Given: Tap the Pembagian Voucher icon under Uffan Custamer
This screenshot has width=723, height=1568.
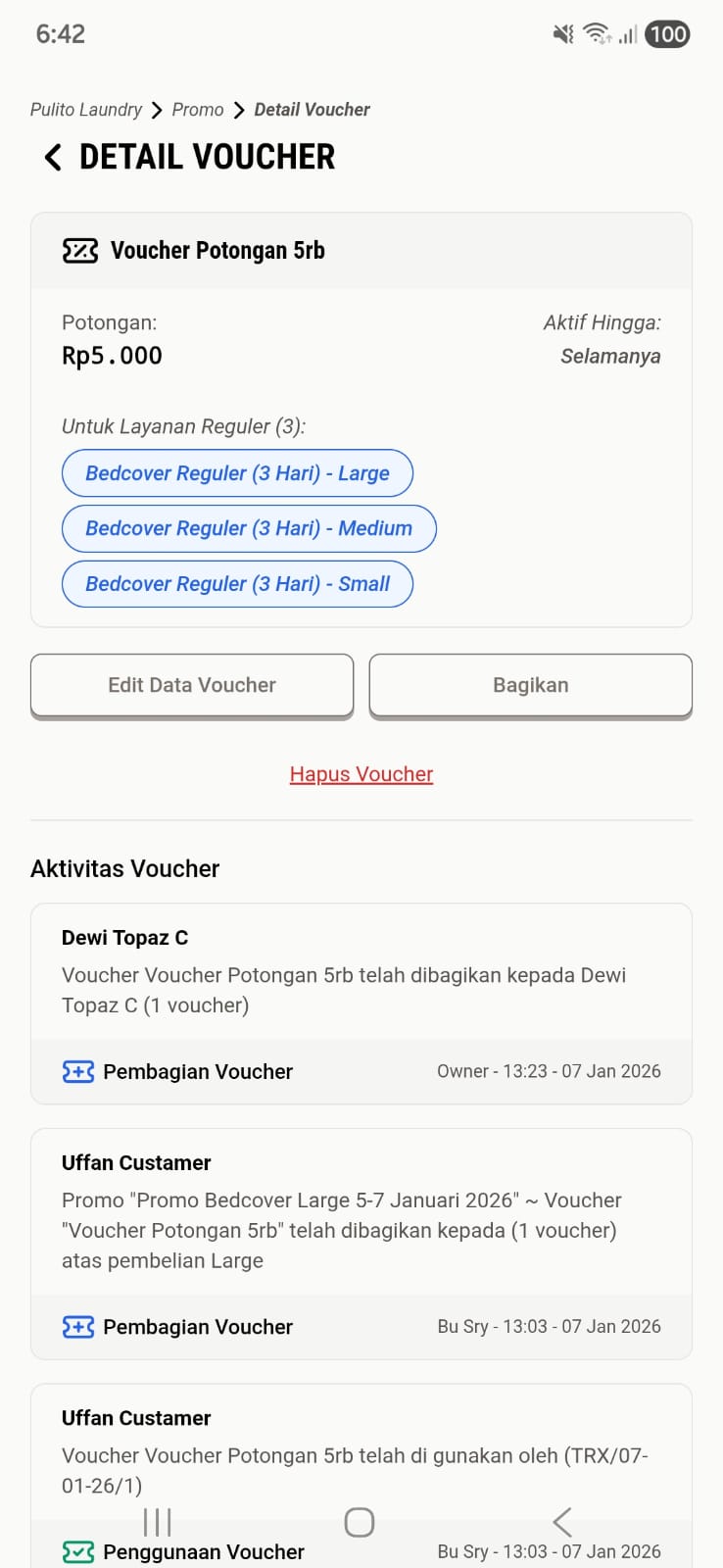Looking at the screenshot, I should [76, 1326].
